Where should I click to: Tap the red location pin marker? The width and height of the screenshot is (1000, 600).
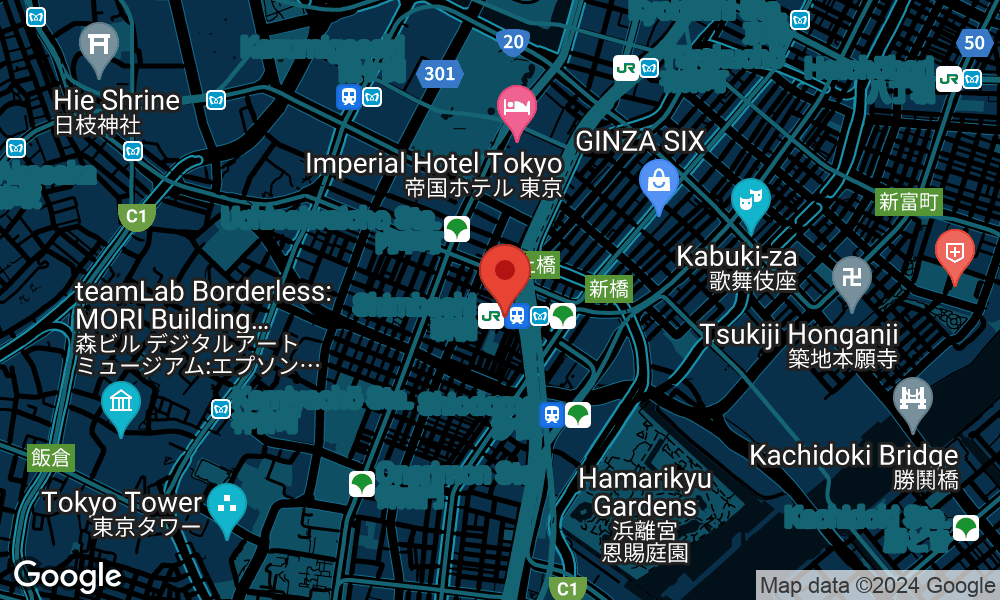point(504,274)
